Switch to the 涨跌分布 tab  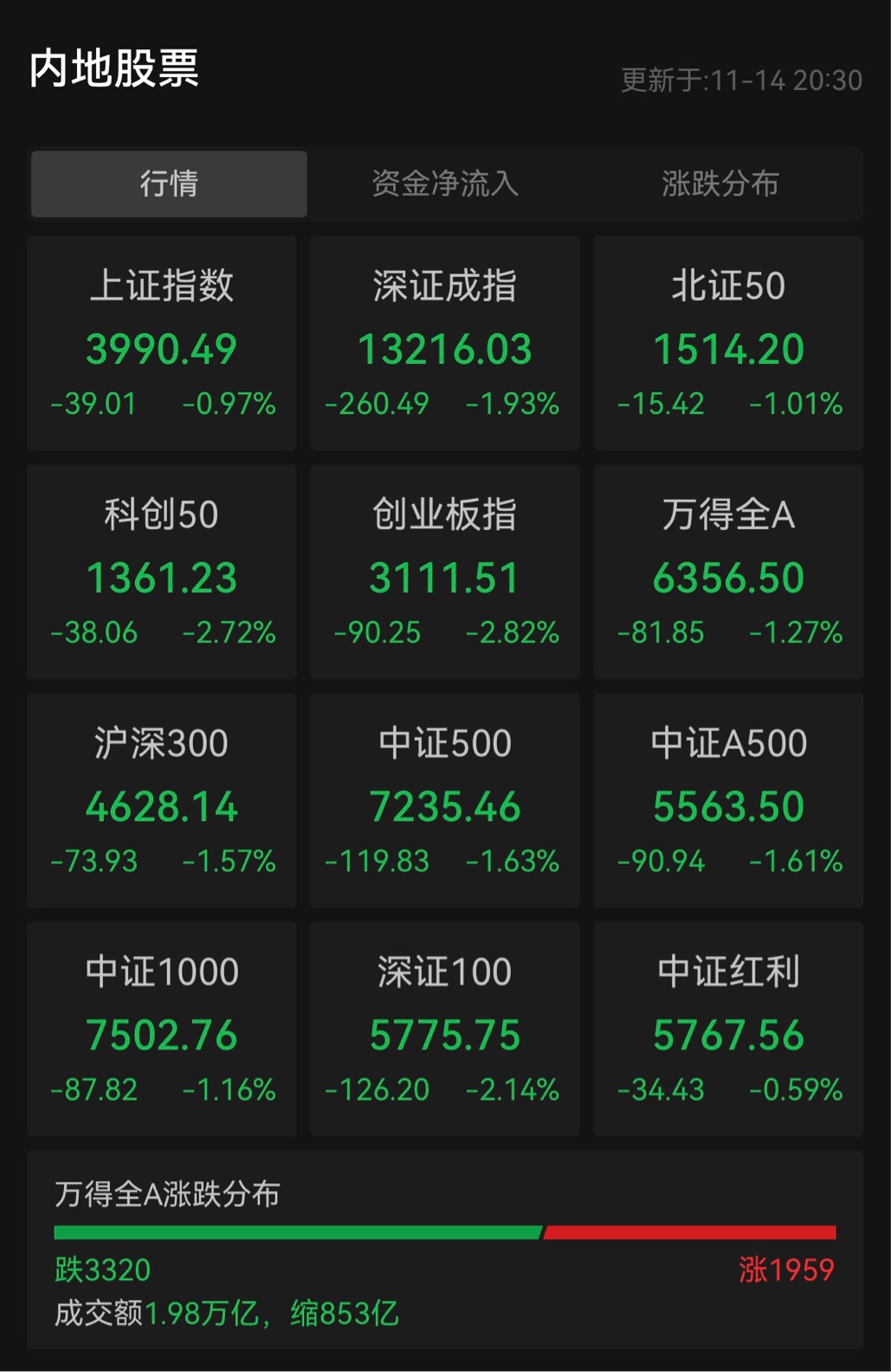click(x=720, y=184)
